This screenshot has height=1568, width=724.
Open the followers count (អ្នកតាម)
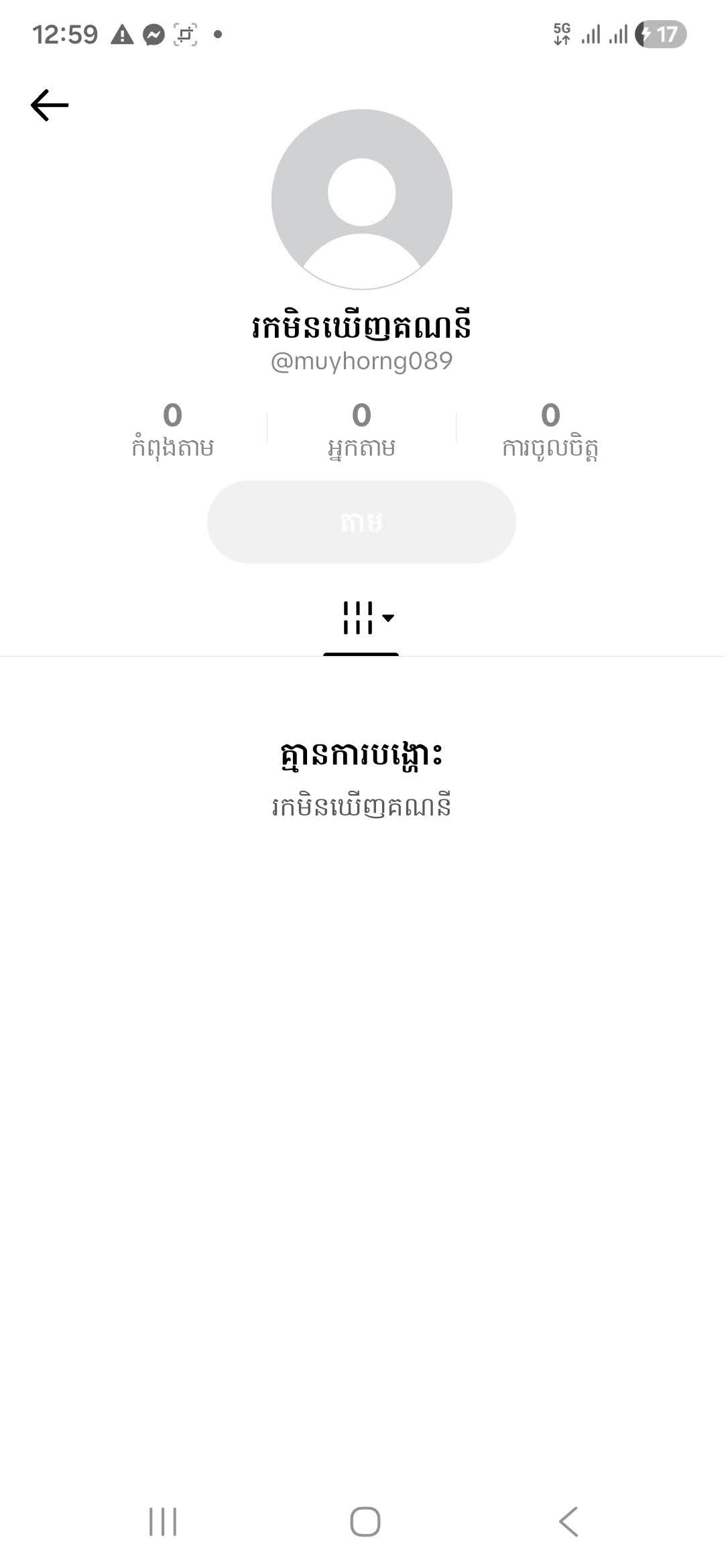361,430
